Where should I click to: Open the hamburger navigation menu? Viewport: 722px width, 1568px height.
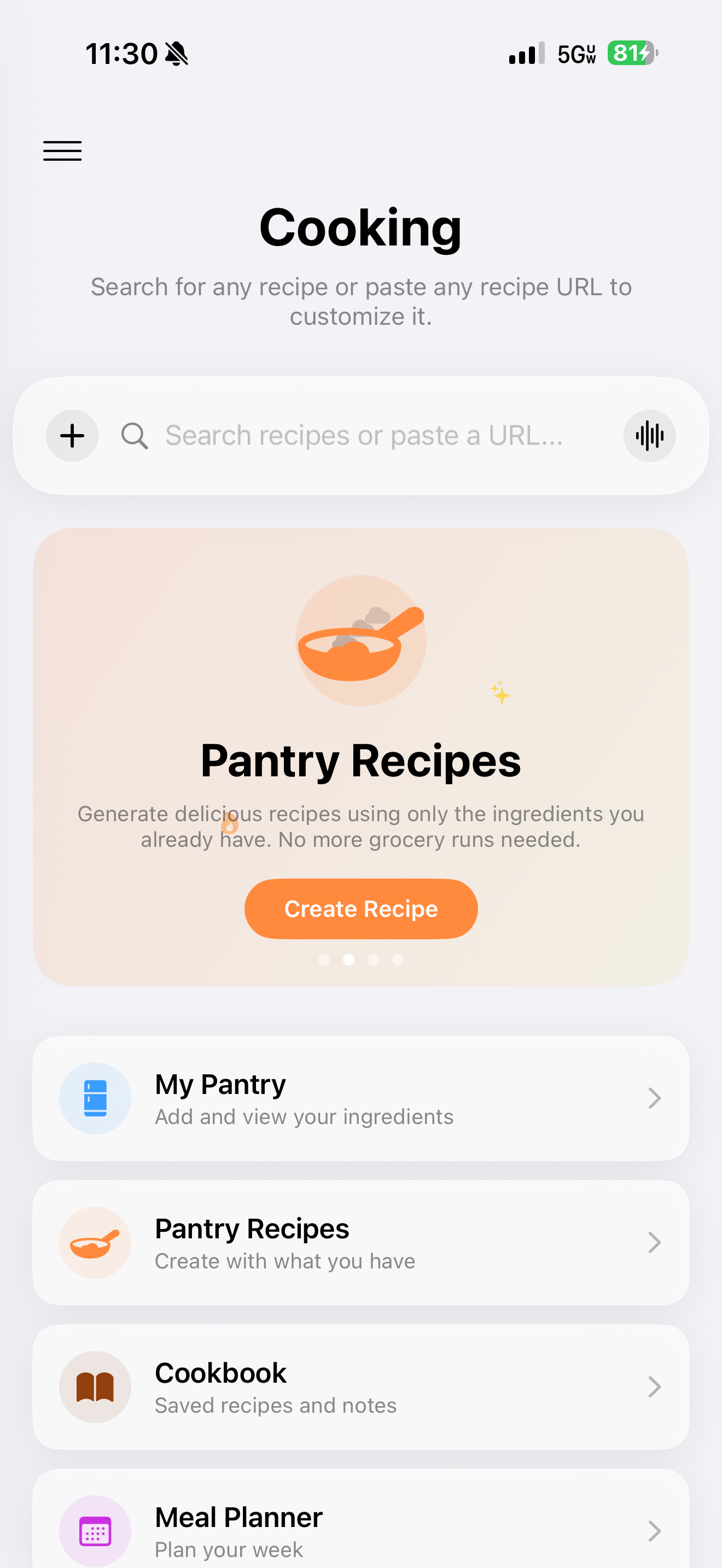[x=62, y=150]
